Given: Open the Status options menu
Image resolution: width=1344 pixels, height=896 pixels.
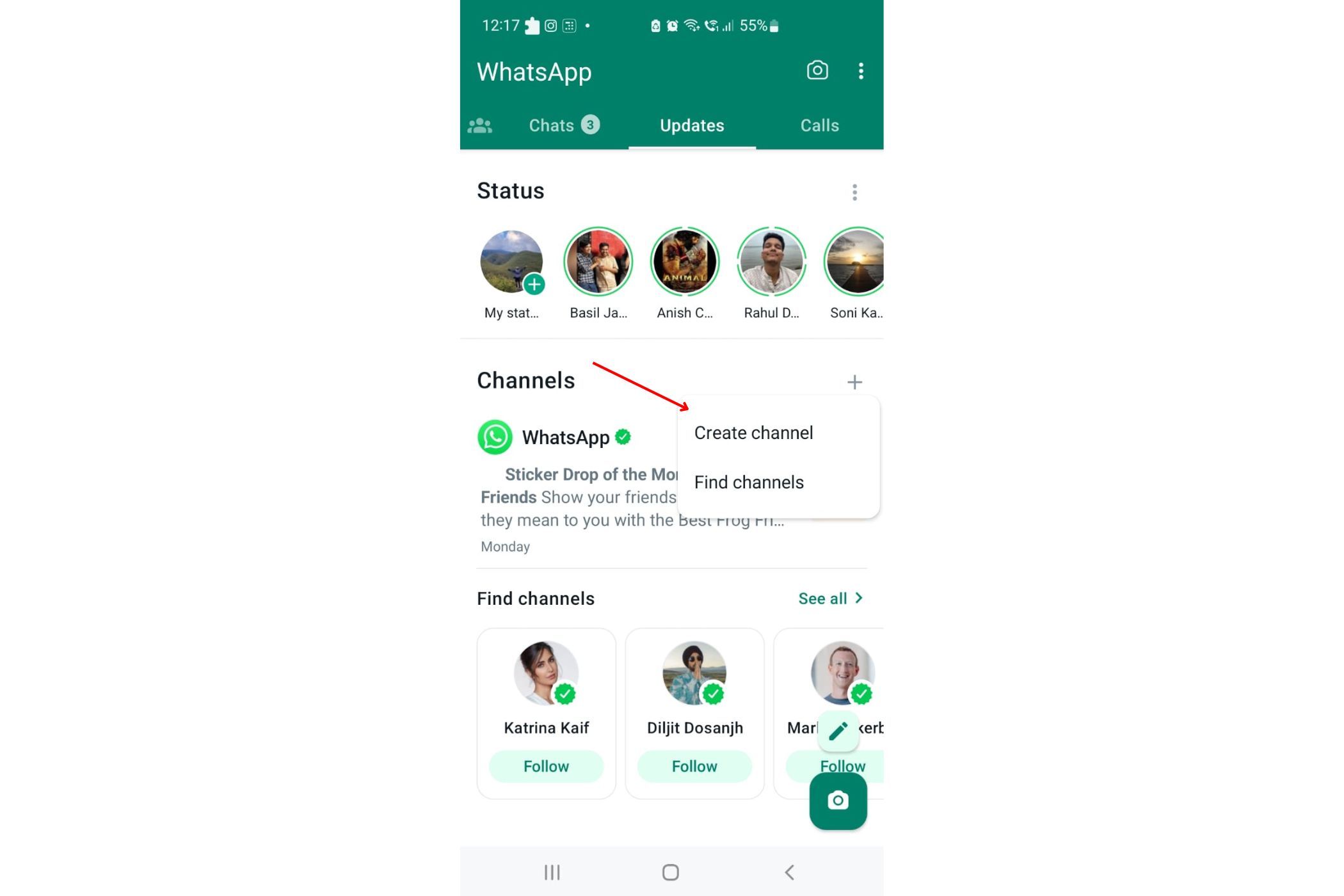Looking at the screenshot, I should click(x=854, y=192).
